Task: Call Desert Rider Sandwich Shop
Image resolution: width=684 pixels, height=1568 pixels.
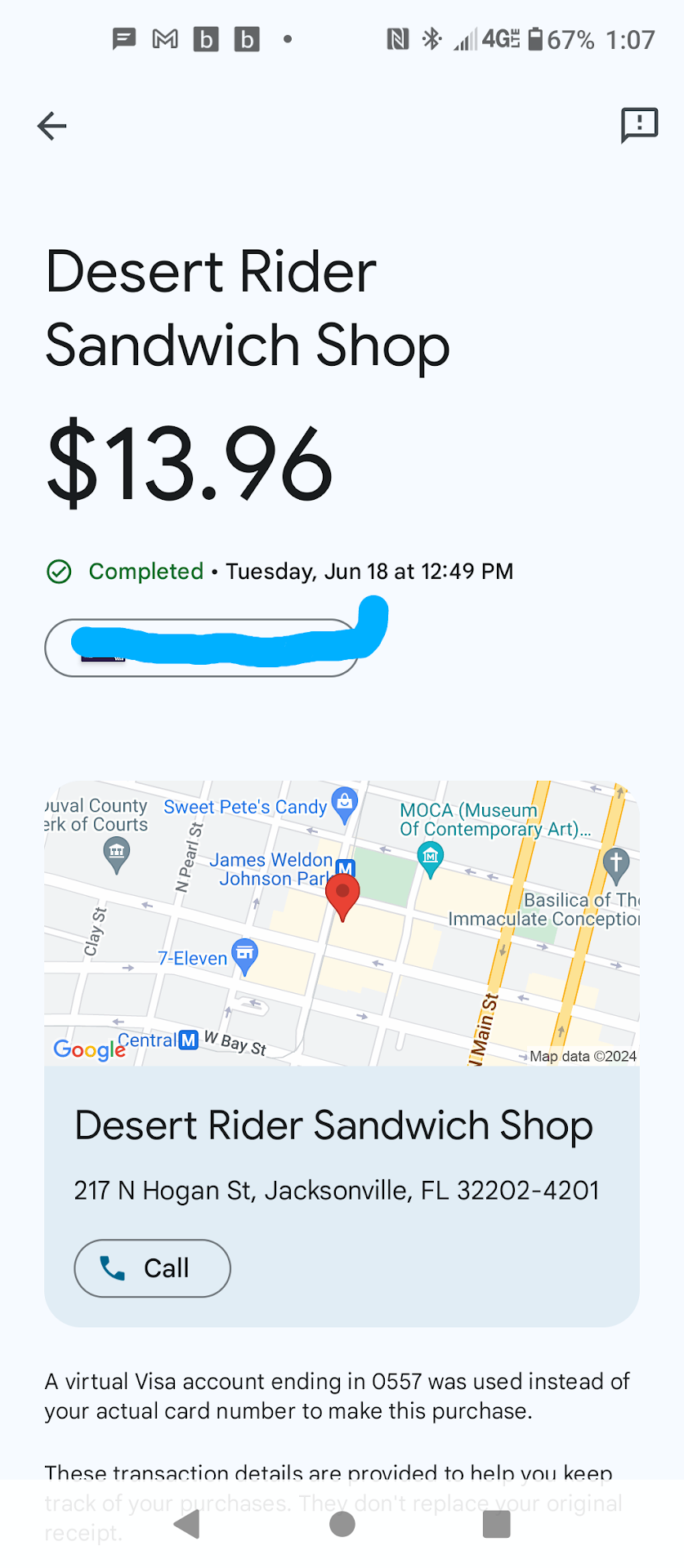Action: [x=152, y=1267]
